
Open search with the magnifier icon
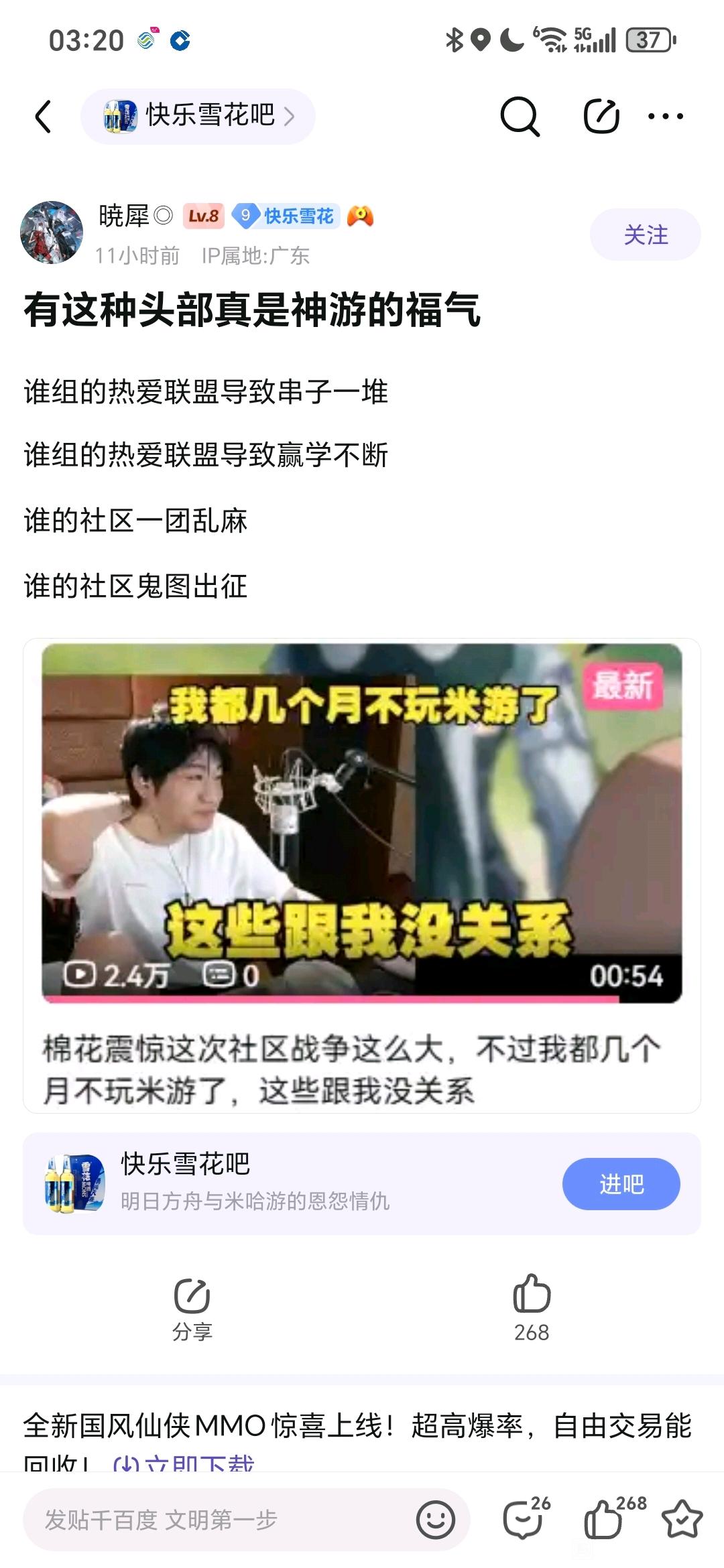coord(520,117)
